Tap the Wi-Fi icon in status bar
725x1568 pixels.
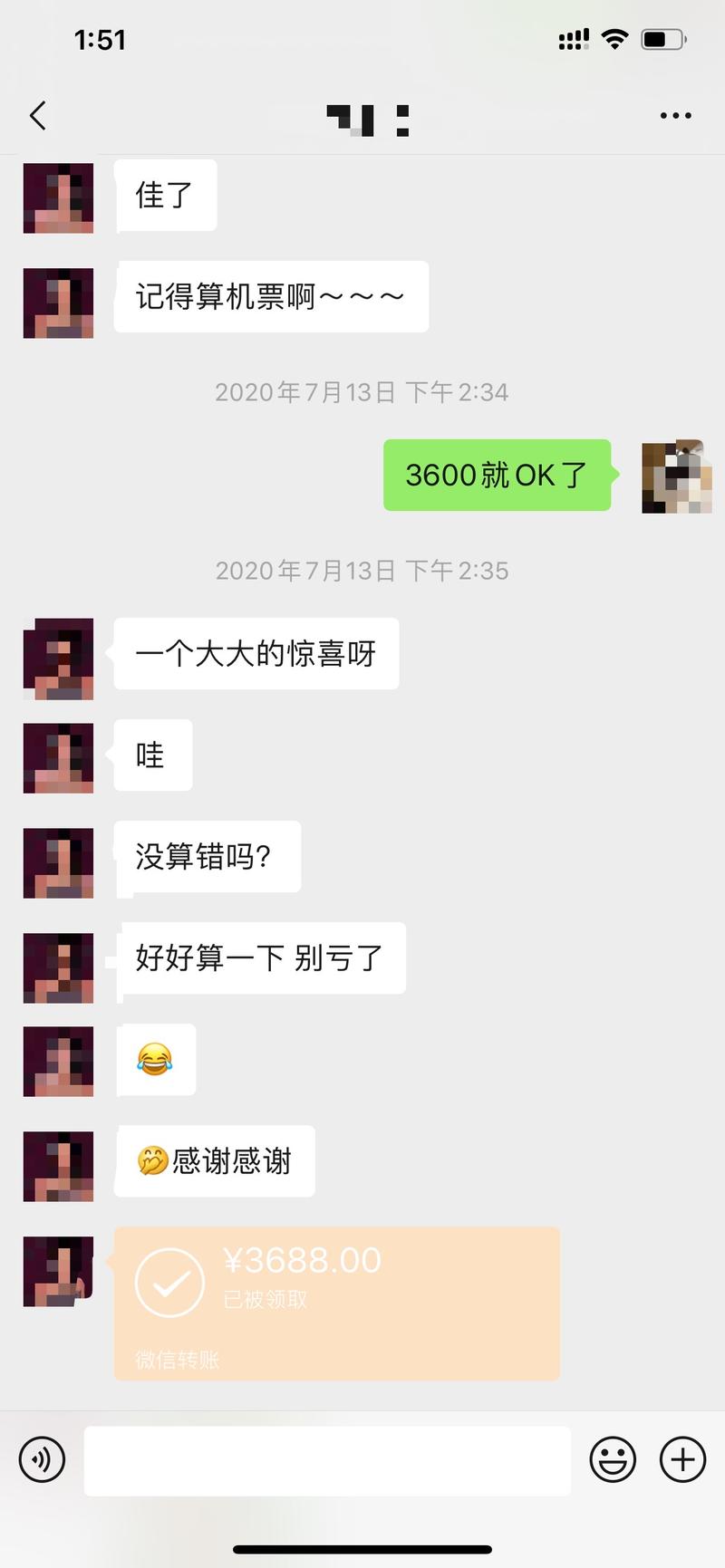[615, 39]
